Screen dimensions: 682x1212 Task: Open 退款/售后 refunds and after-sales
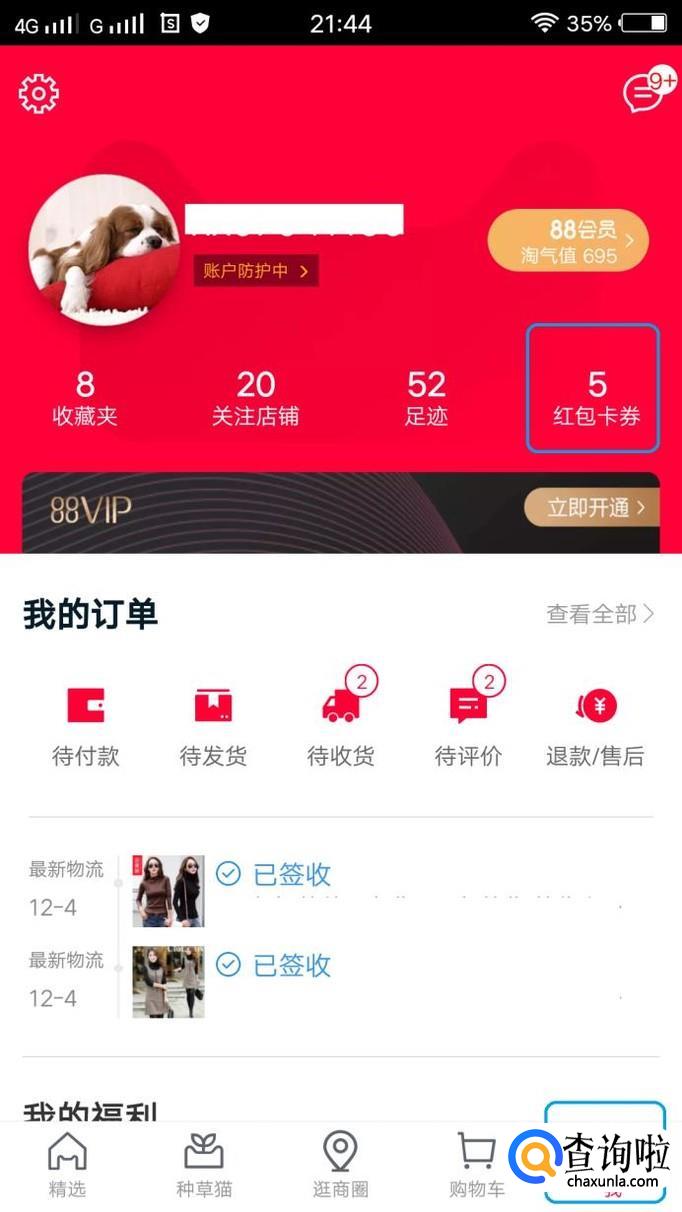595,726
